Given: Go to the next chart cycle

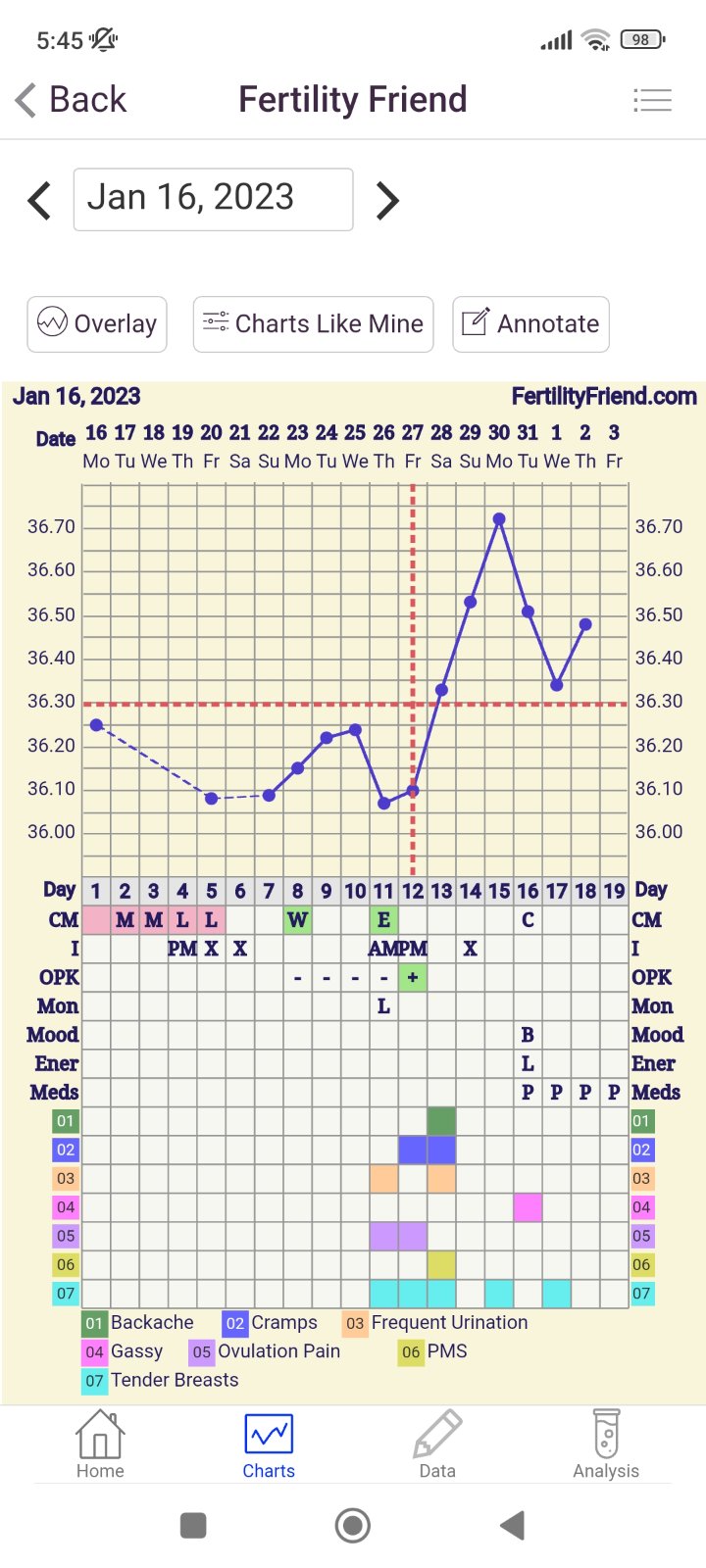Looking at the screenshot, I should [x=388, y=200].
